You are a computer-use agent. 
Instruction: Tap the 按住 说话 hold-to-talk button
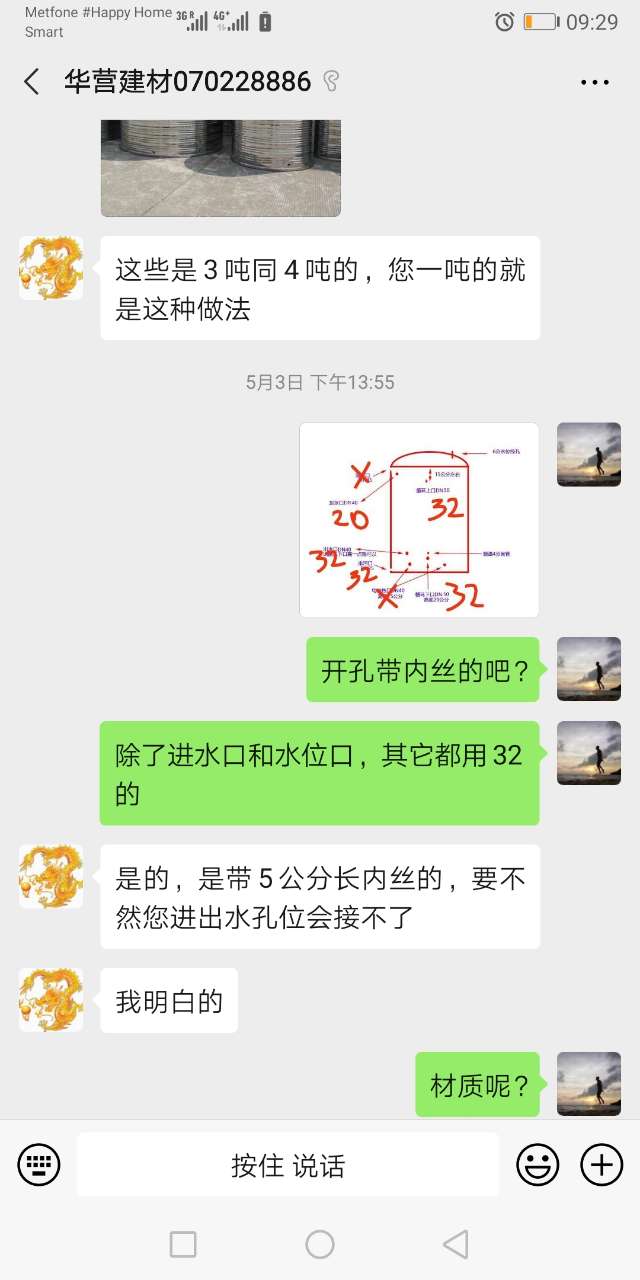288,1165
